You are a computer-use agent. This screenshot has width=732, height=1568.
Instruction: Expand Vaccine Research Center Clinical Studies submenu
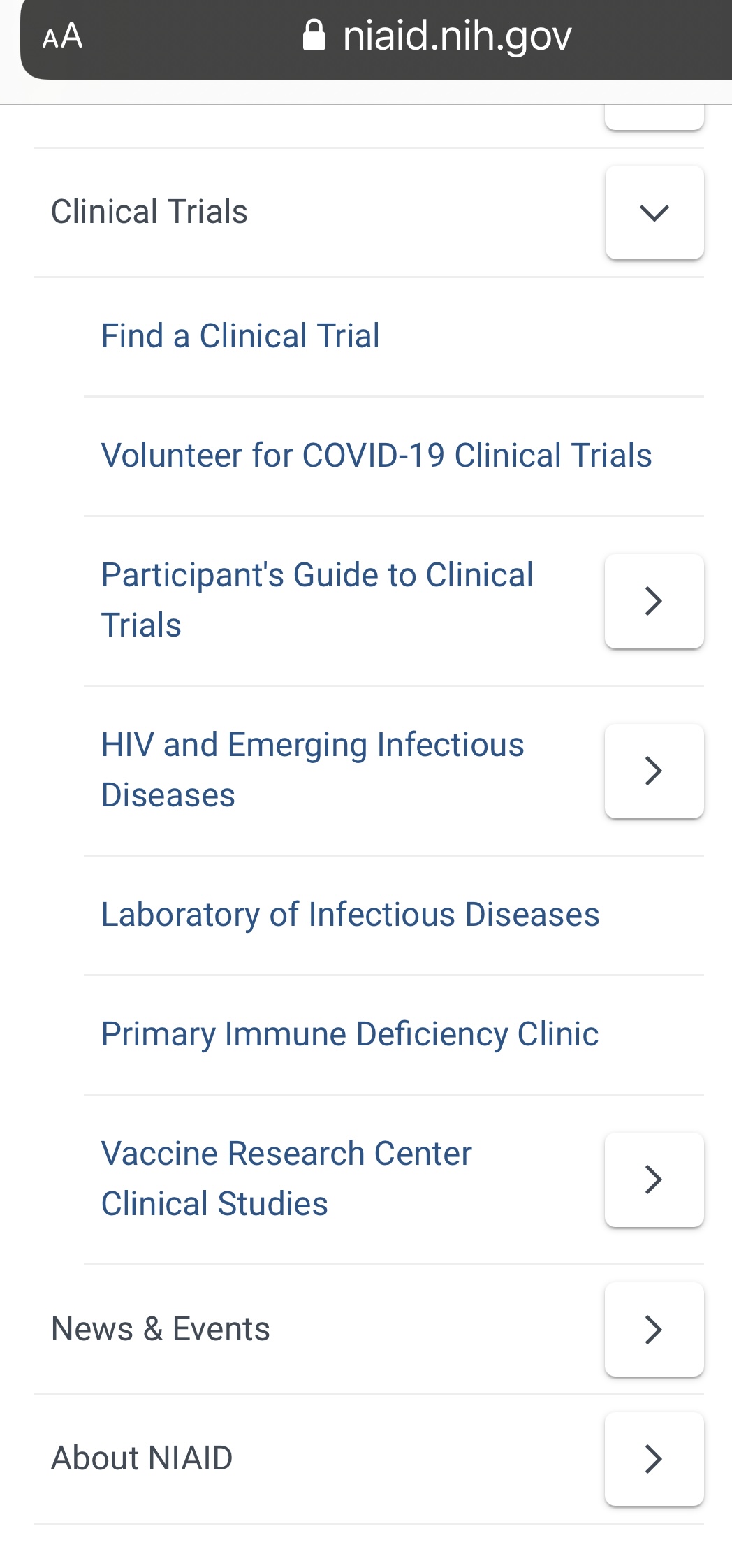coord(654,1179)
